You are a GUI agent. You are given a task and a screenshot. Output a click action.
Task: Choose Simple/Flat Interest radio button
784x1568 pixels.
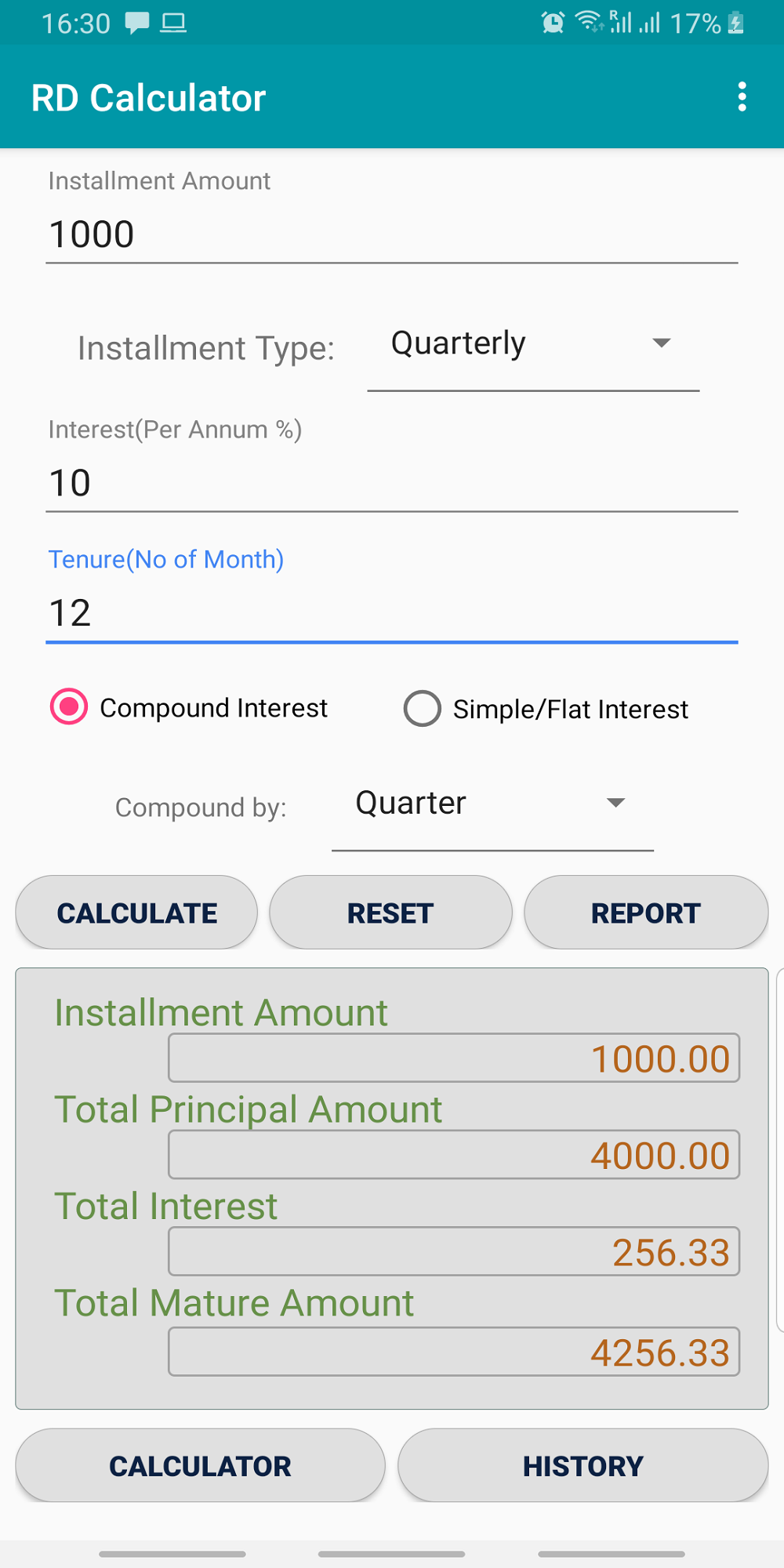(546, 709)
